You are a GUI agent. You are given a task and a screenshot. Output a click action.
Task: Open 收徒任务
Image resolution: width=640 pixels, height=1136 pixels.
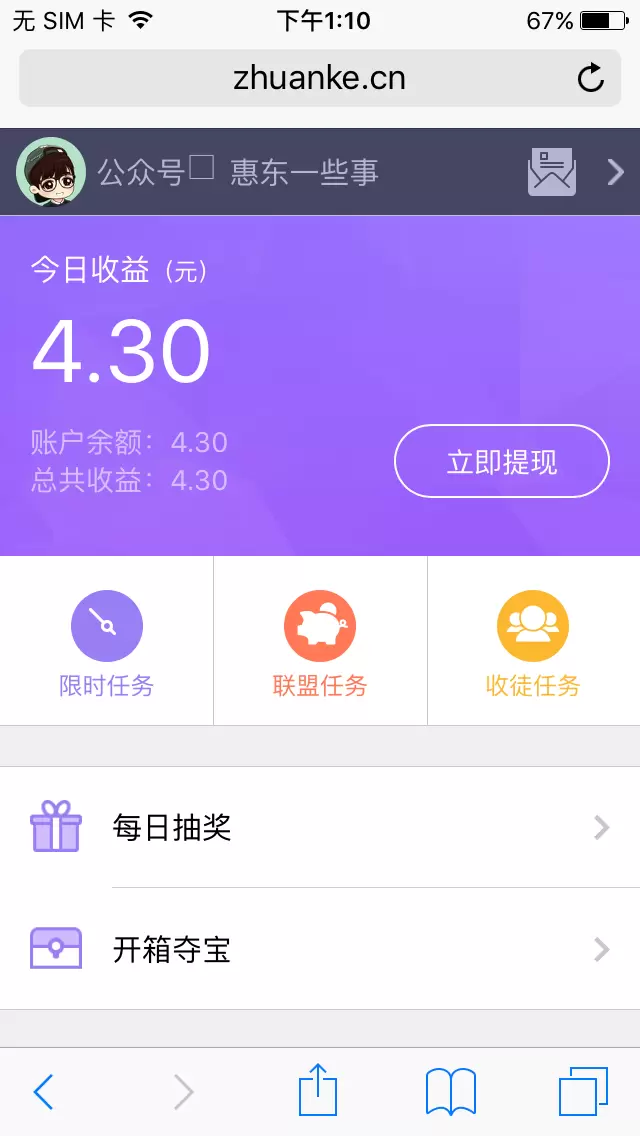pos(533,642)
